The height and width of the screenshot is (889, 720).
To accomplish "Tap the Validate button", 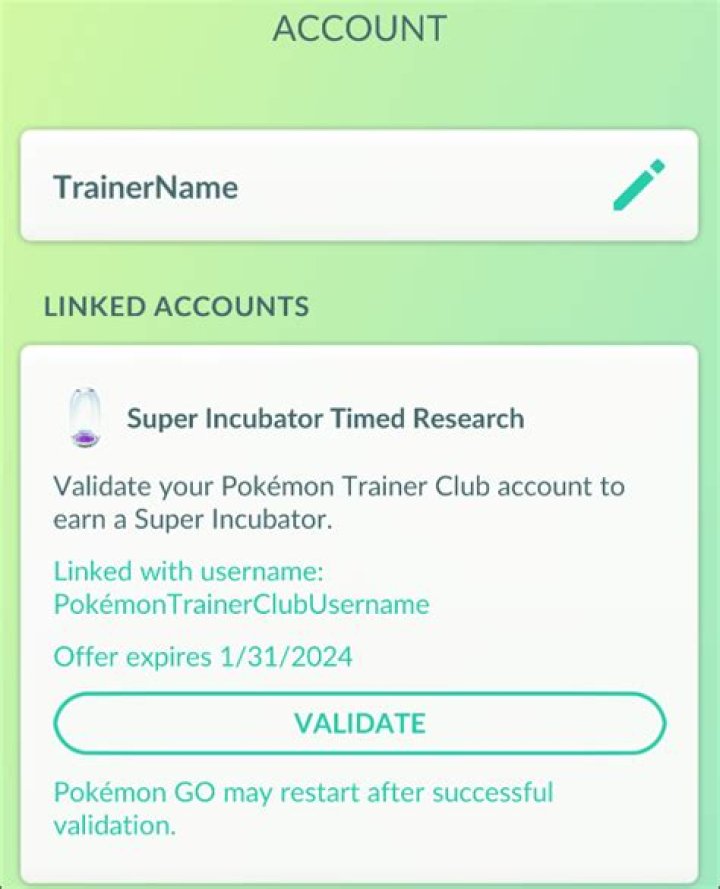I will (x=360, y=723).
